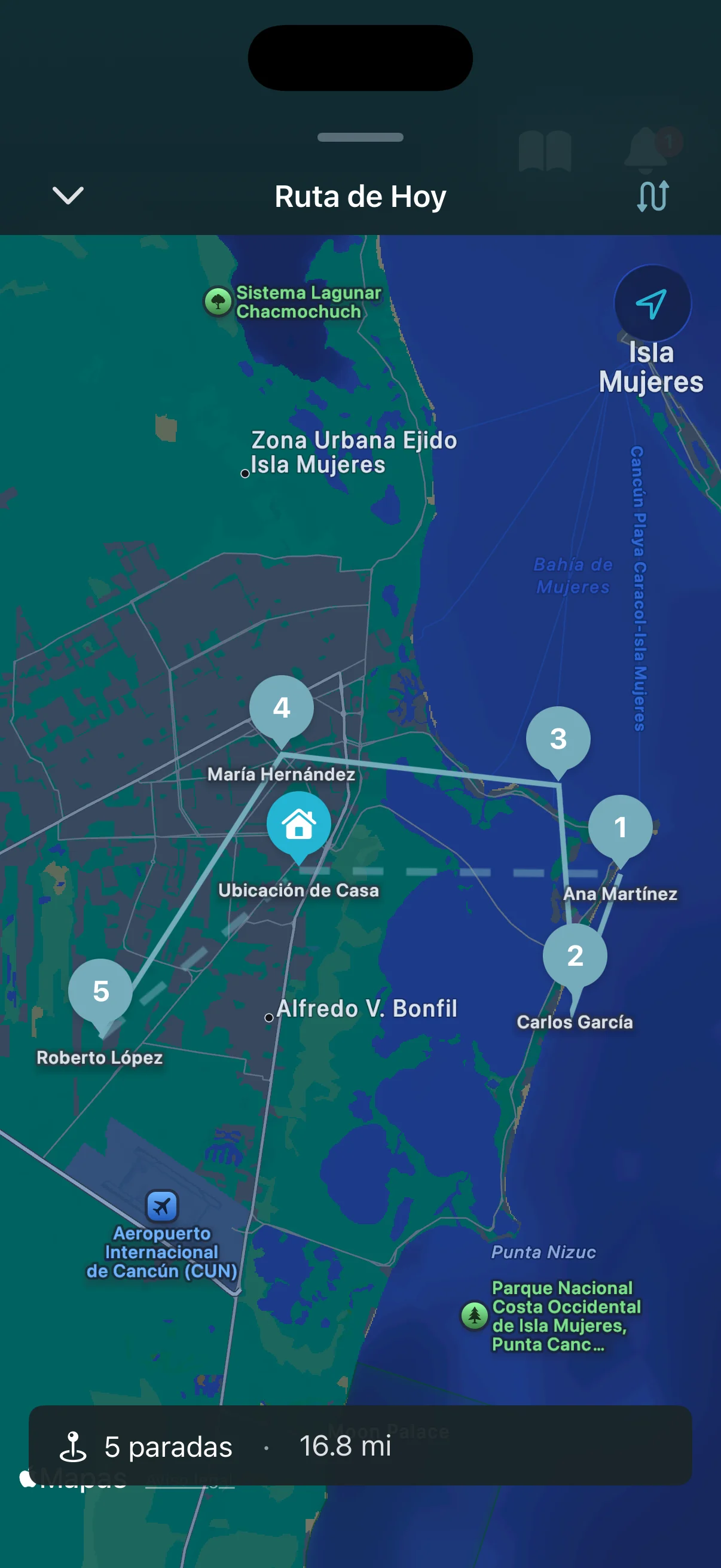This screenshot has width=721, height=1568.
Task: Select stop 4 pin for María Hernández
Action: 281,707
